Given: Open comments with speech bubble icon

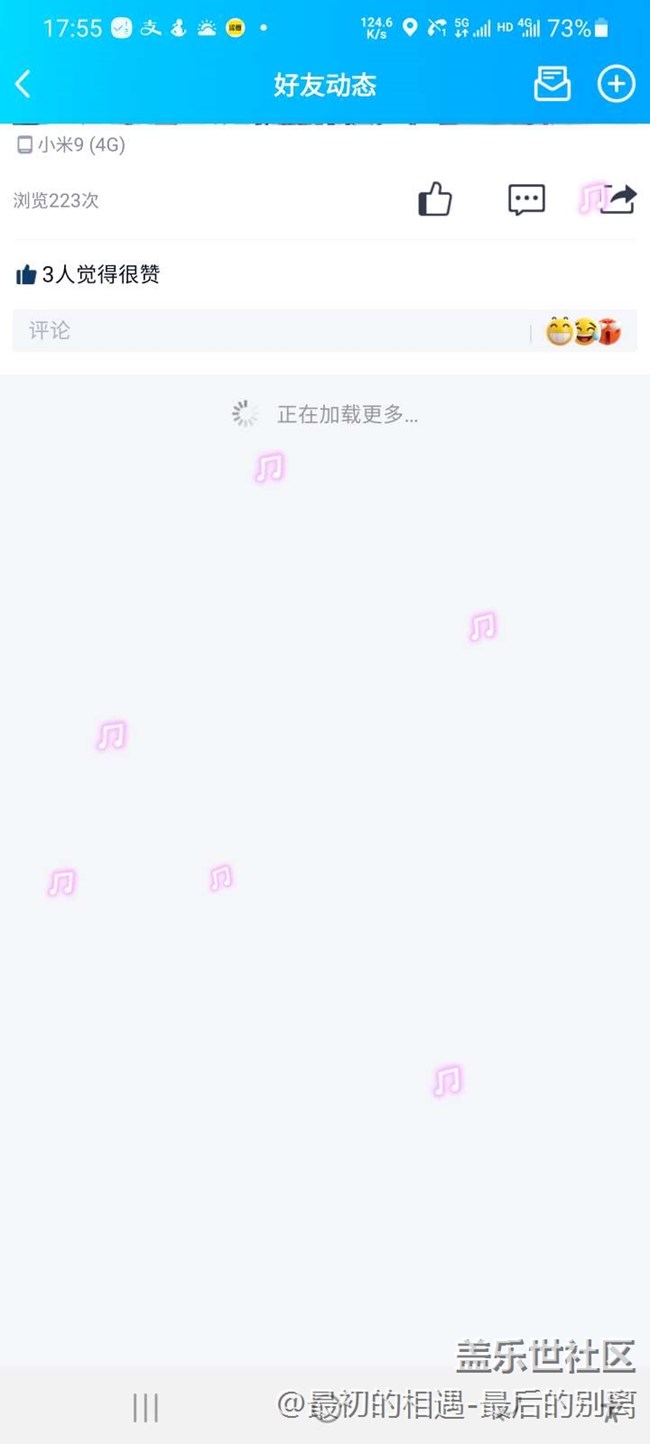Looking at the screenshot, I should tap(526, 200).
